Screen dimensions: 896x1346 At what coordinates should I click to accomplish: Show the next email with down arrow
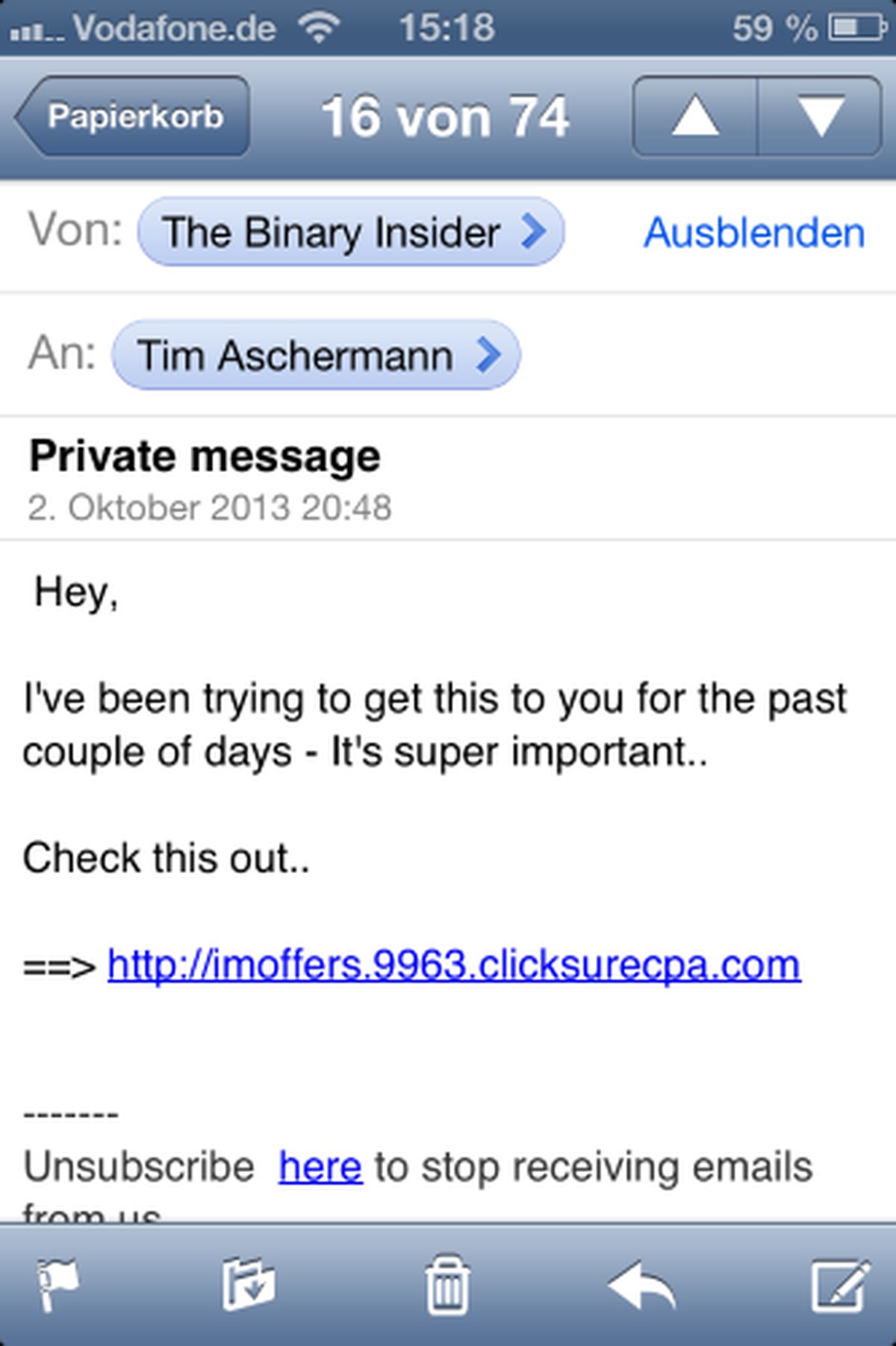click(820, 117)
